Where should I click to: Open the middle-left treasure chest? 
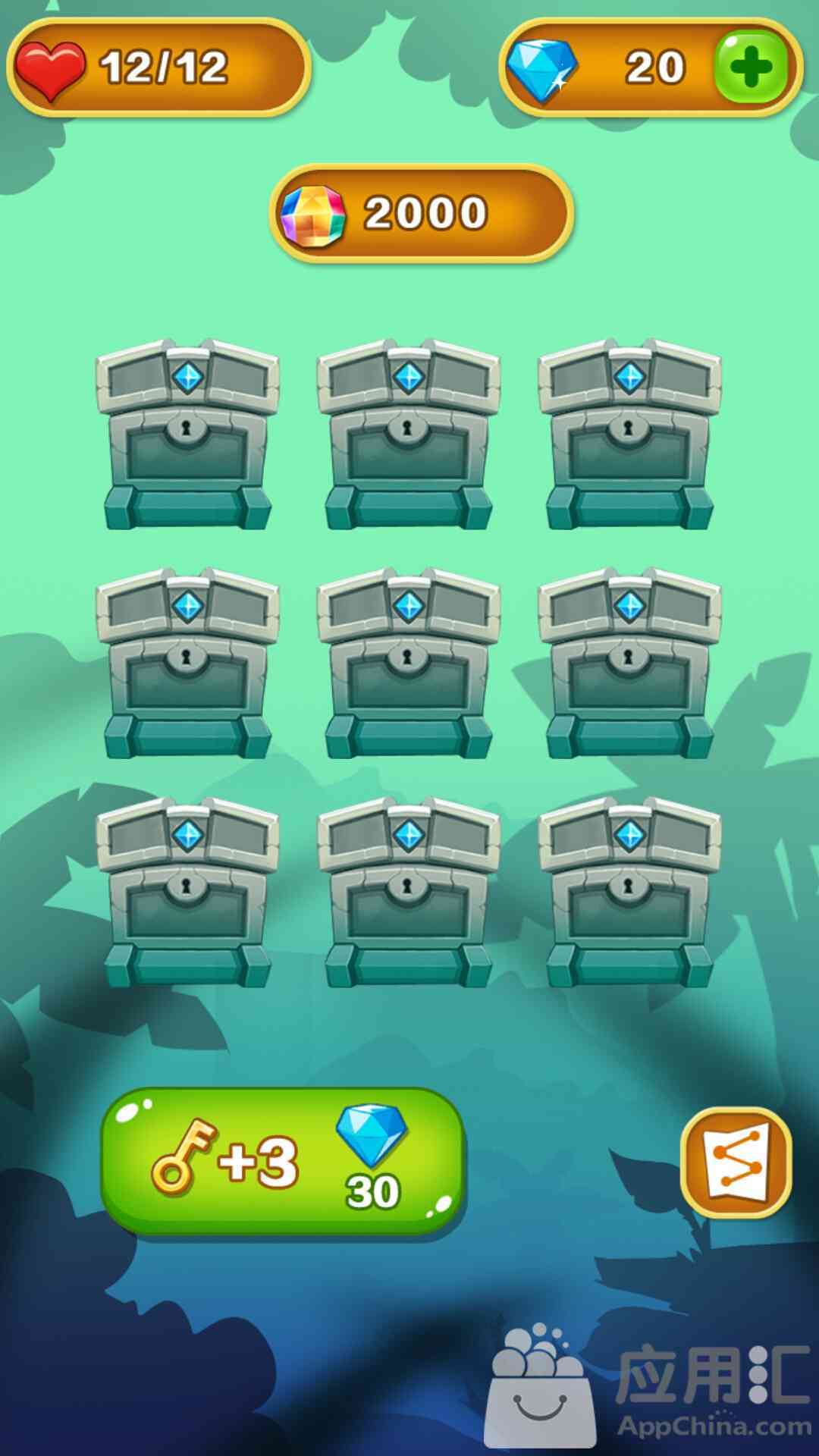click(x=187, y=664)
